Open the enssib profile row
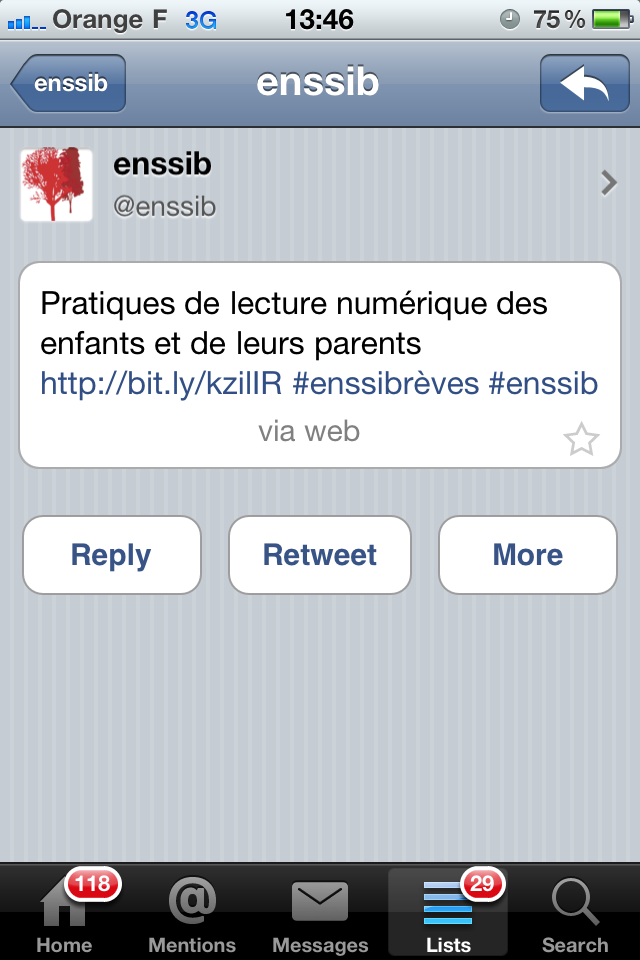Viewport: 640px width, 960px height. click(320, 184)
